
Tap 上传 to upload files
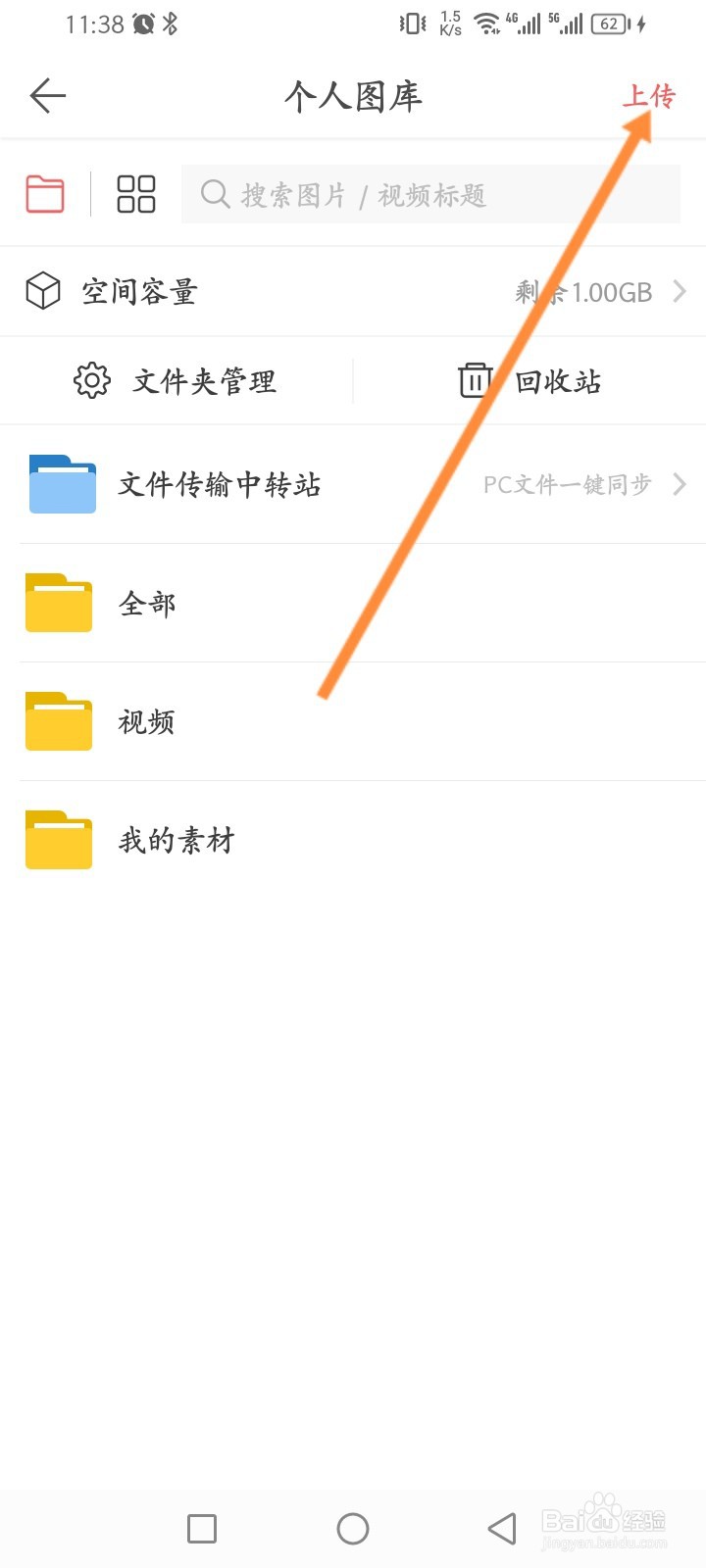(652, 96)
